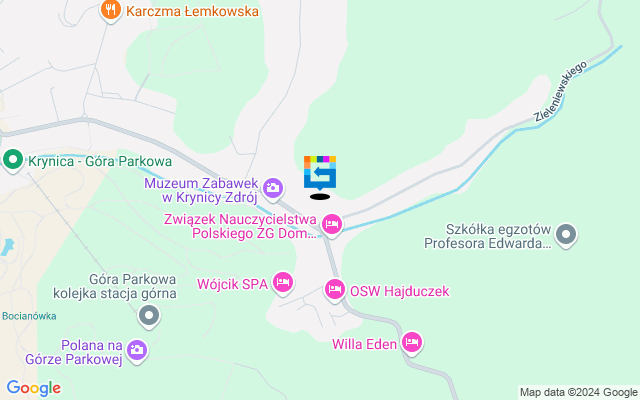Screen dimensions: 640x400
Task: Select the Willa Eden hotel marker
Action: click(x=413, y=344)
